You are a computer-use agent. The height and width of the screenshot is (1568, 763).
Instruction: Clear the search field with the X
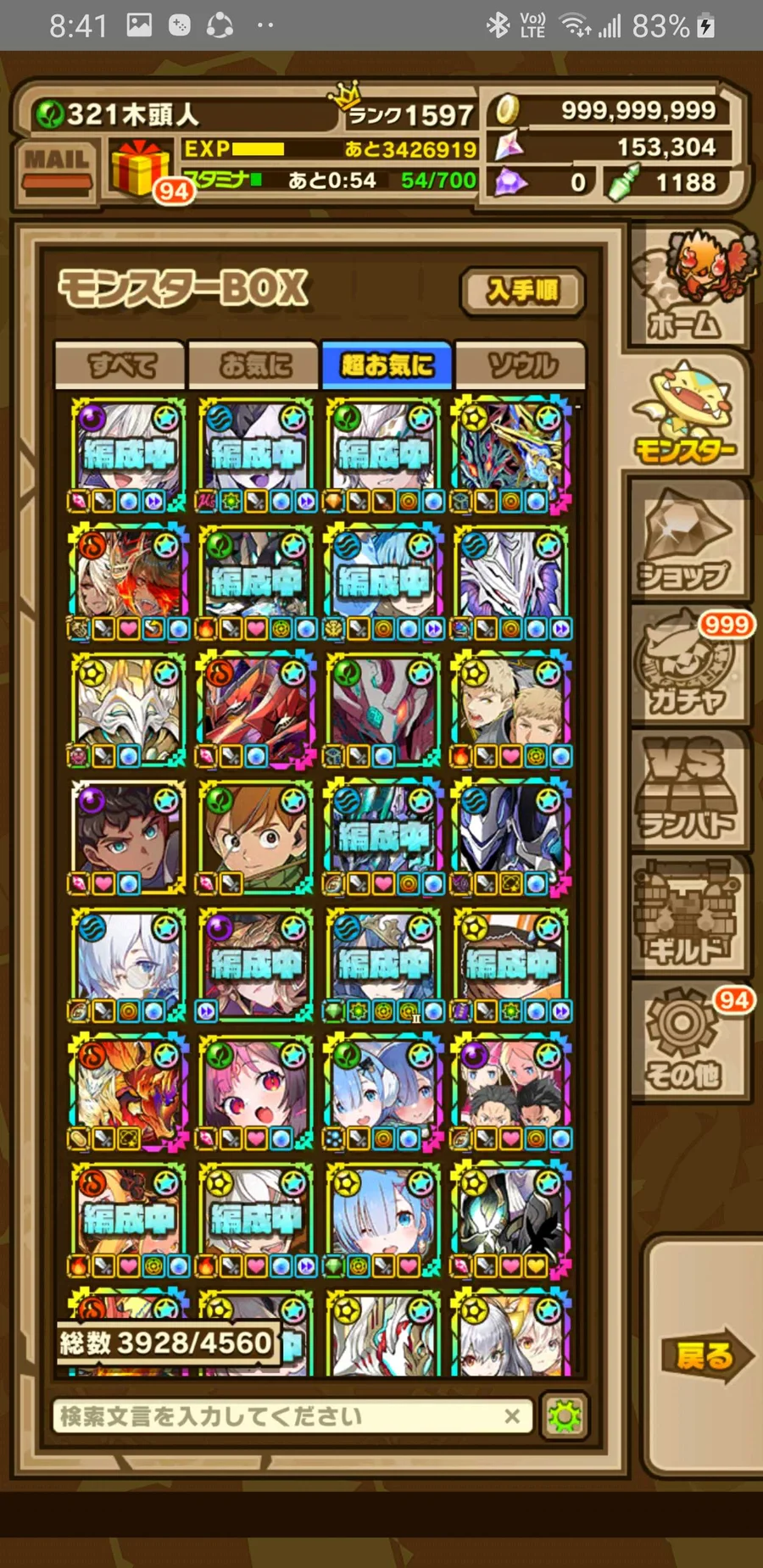coord(512,1415)
